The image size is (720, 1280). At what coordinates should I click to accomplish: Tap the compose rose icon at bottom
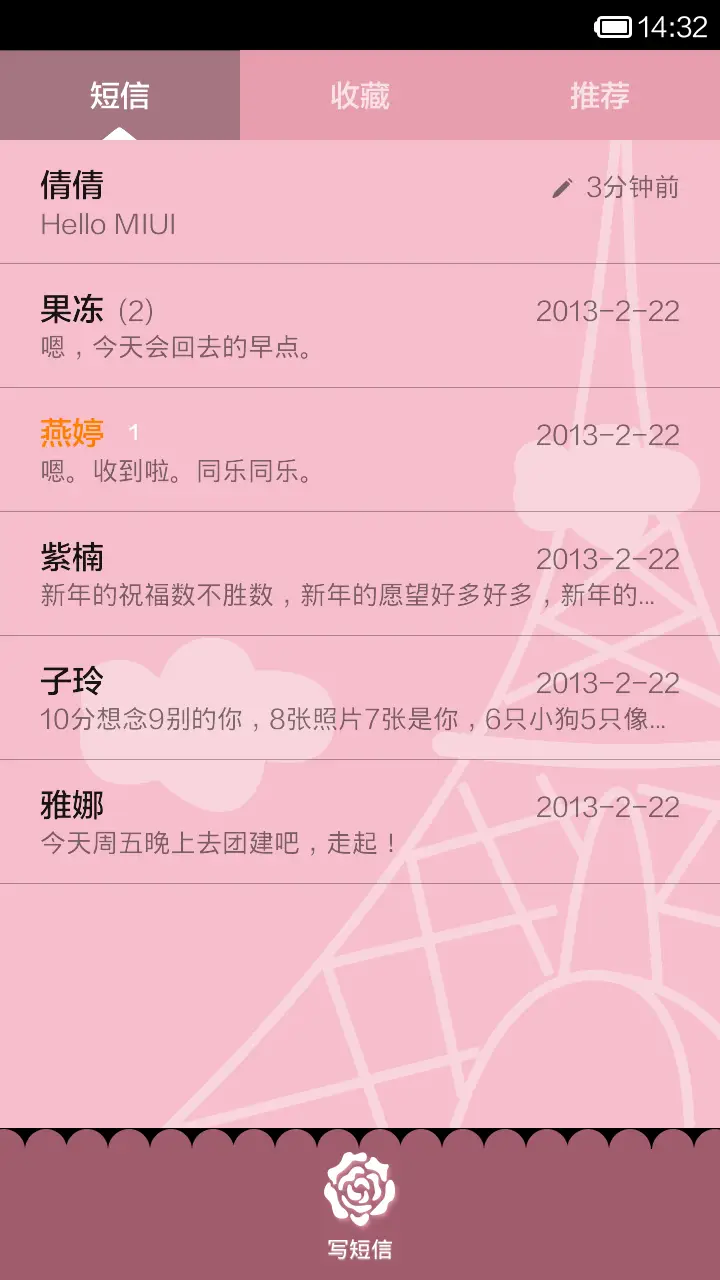360,1185
